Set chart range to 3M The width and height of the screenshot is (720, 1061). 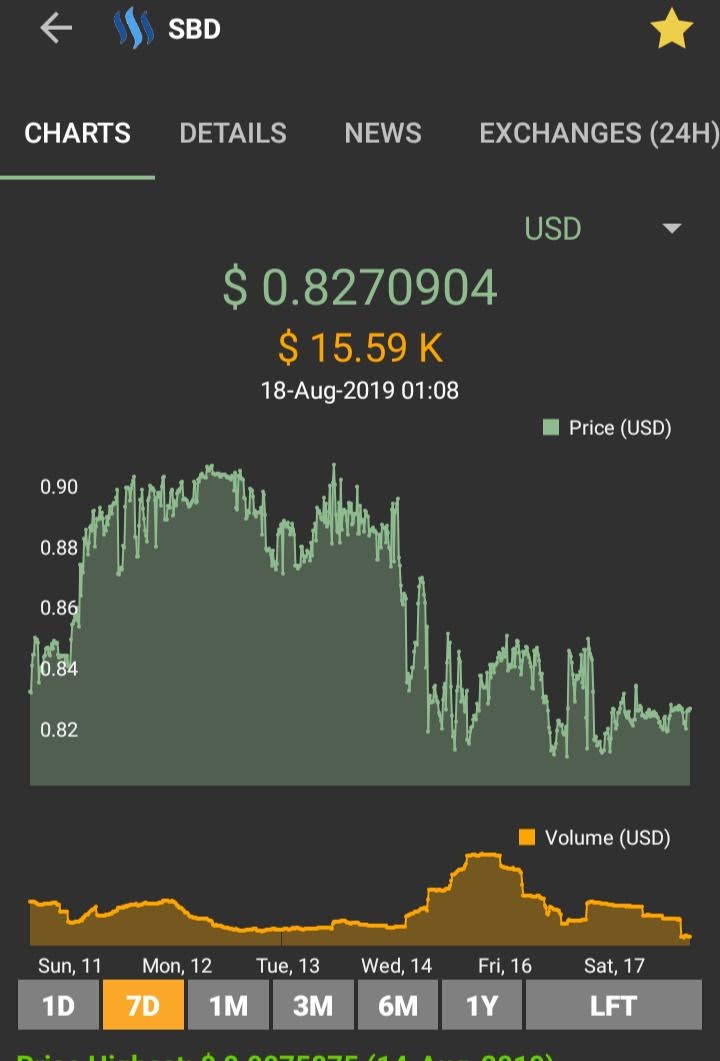(x=312, y=1005)
